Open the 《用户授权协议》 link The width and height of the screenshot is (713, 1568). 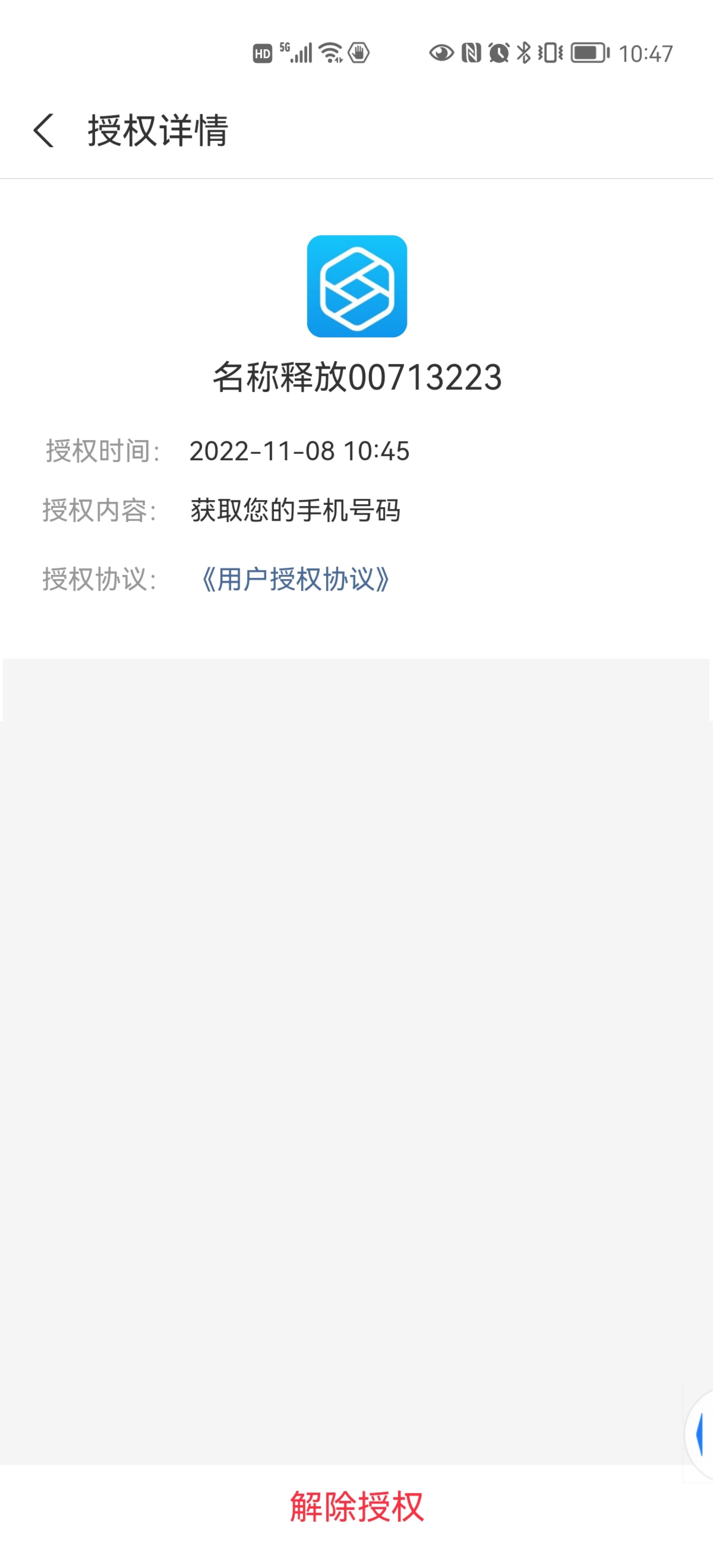point(295,579)
